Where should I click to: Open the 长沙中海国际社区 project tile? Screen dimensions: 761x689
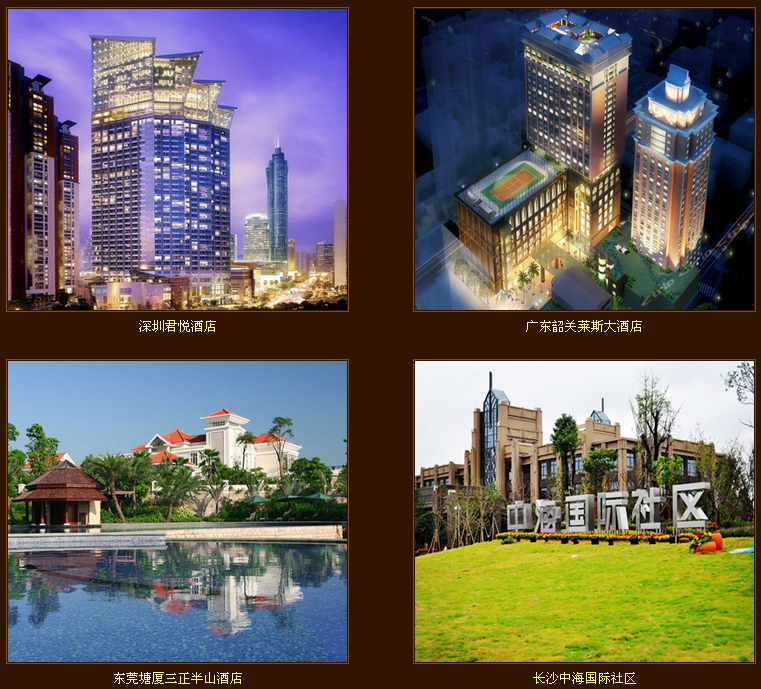tap(584, 511)
